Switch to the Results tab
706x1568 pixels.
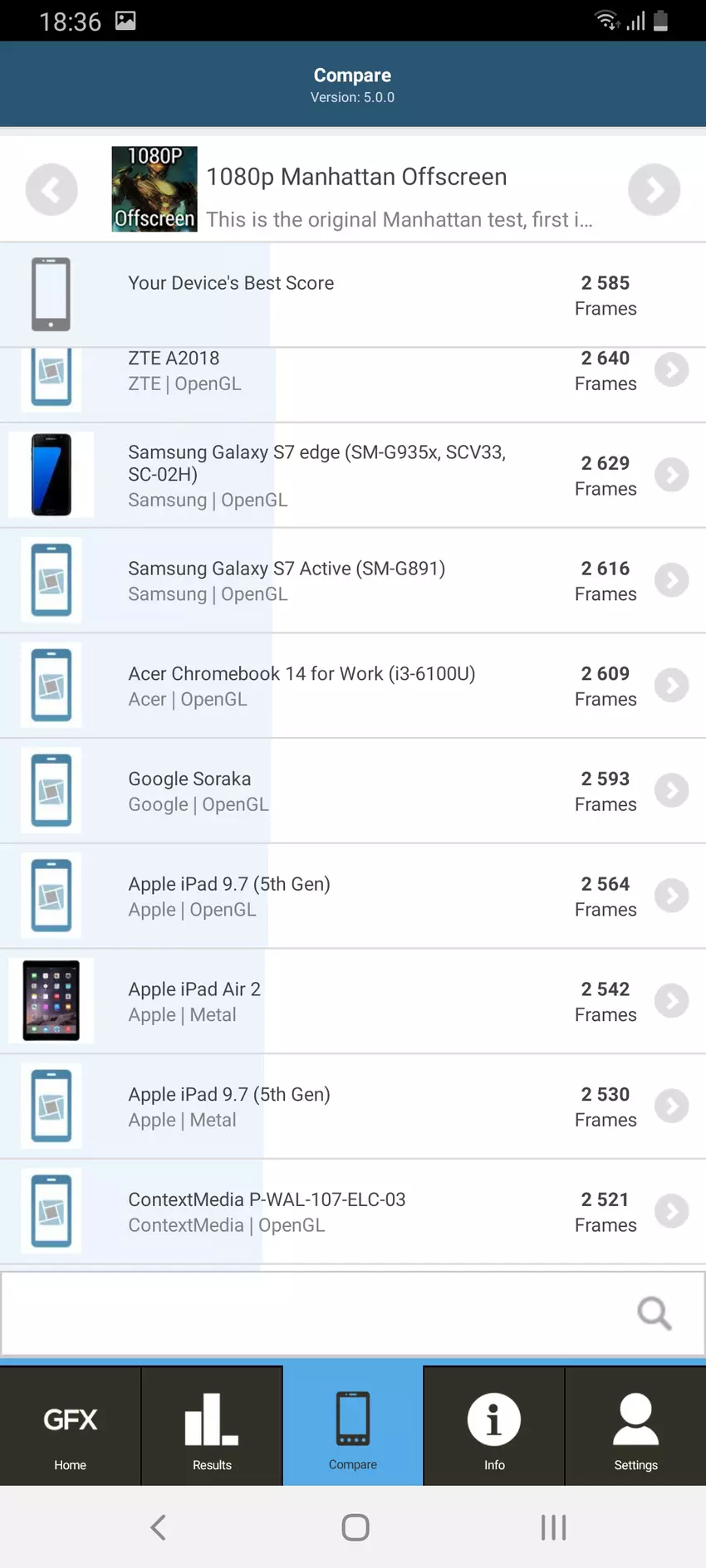(x=212, y=1428)
